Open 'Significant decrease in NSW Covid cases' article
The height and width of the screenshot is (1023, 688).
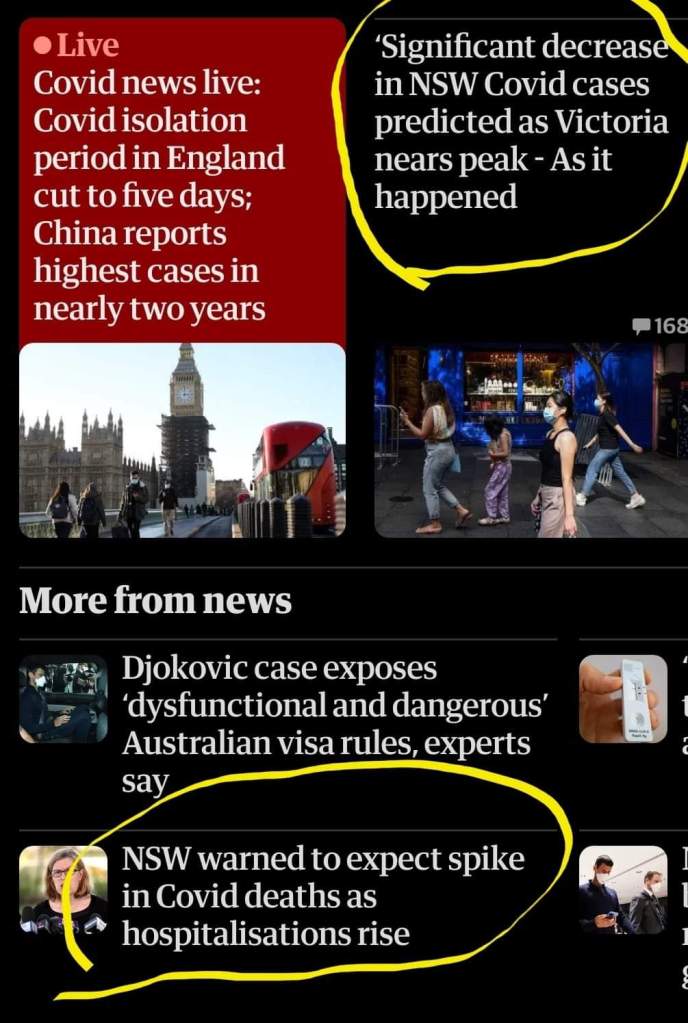pyautogui.click(x=520, y=121)
